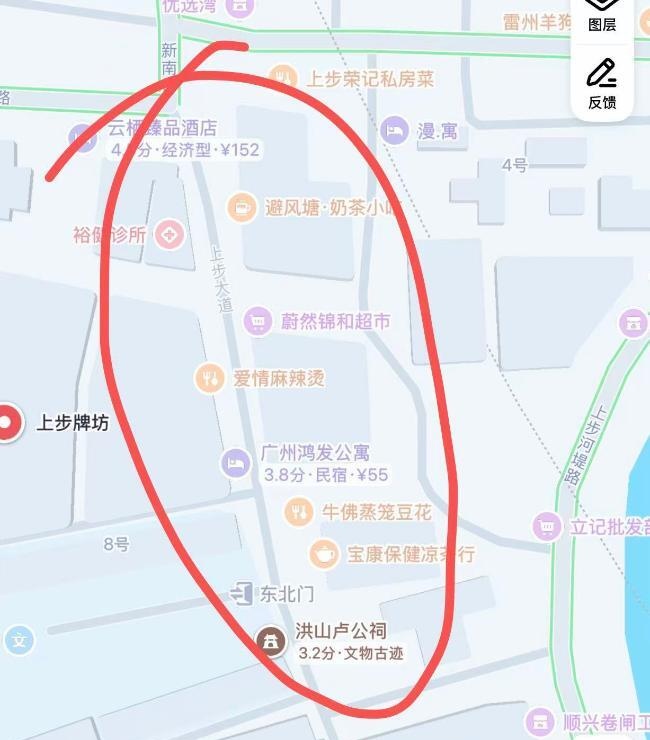Tap the 顺兴卷闸 shop marker
The height and width of the screenshot is (740, 650).
pyautogui.click(x=540, y=721)
